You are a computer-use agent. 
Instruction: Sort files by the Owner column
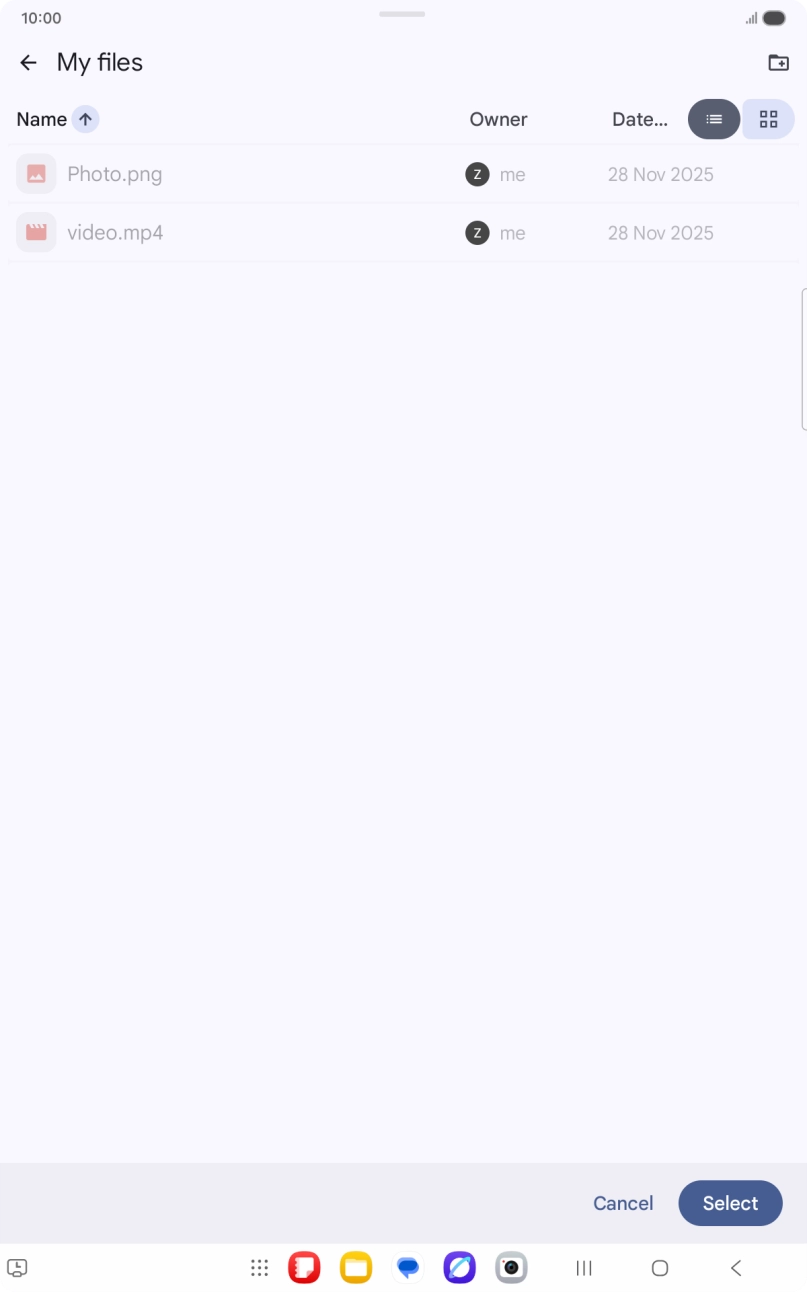click(498, 119)
